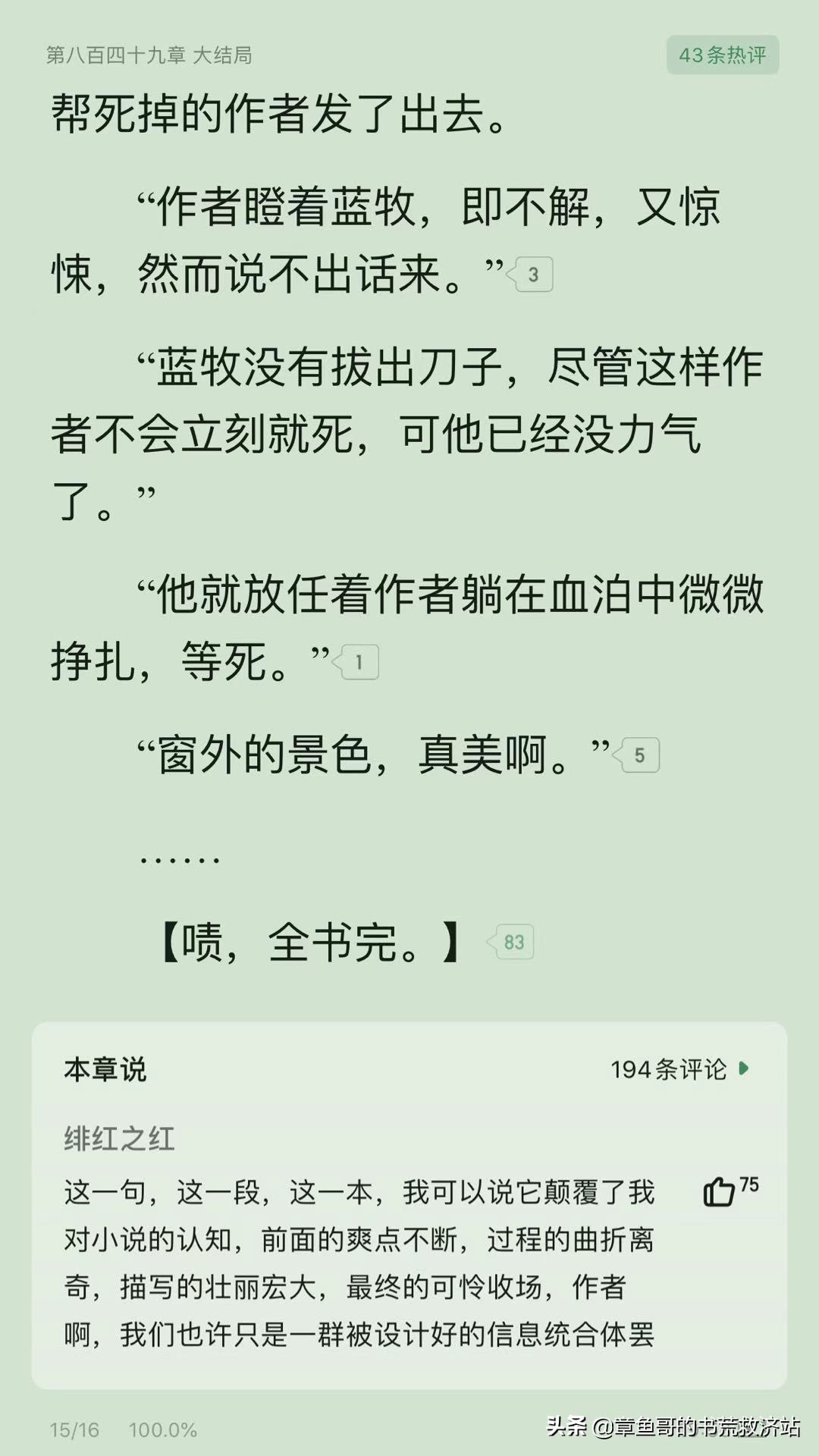The width and height of the screenshot is (819, 1456).
Task: Like 绯红之红's comment
Action: coord(719,1191)
